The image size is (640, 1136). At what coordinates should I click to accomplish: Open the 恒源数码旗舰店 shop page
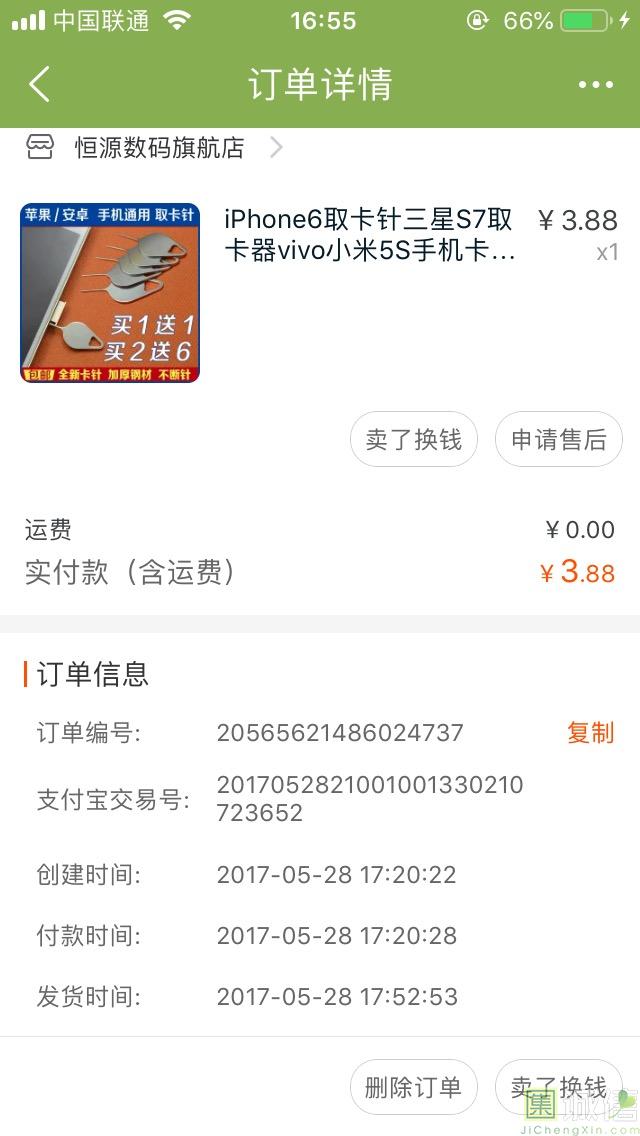[160, 148]
